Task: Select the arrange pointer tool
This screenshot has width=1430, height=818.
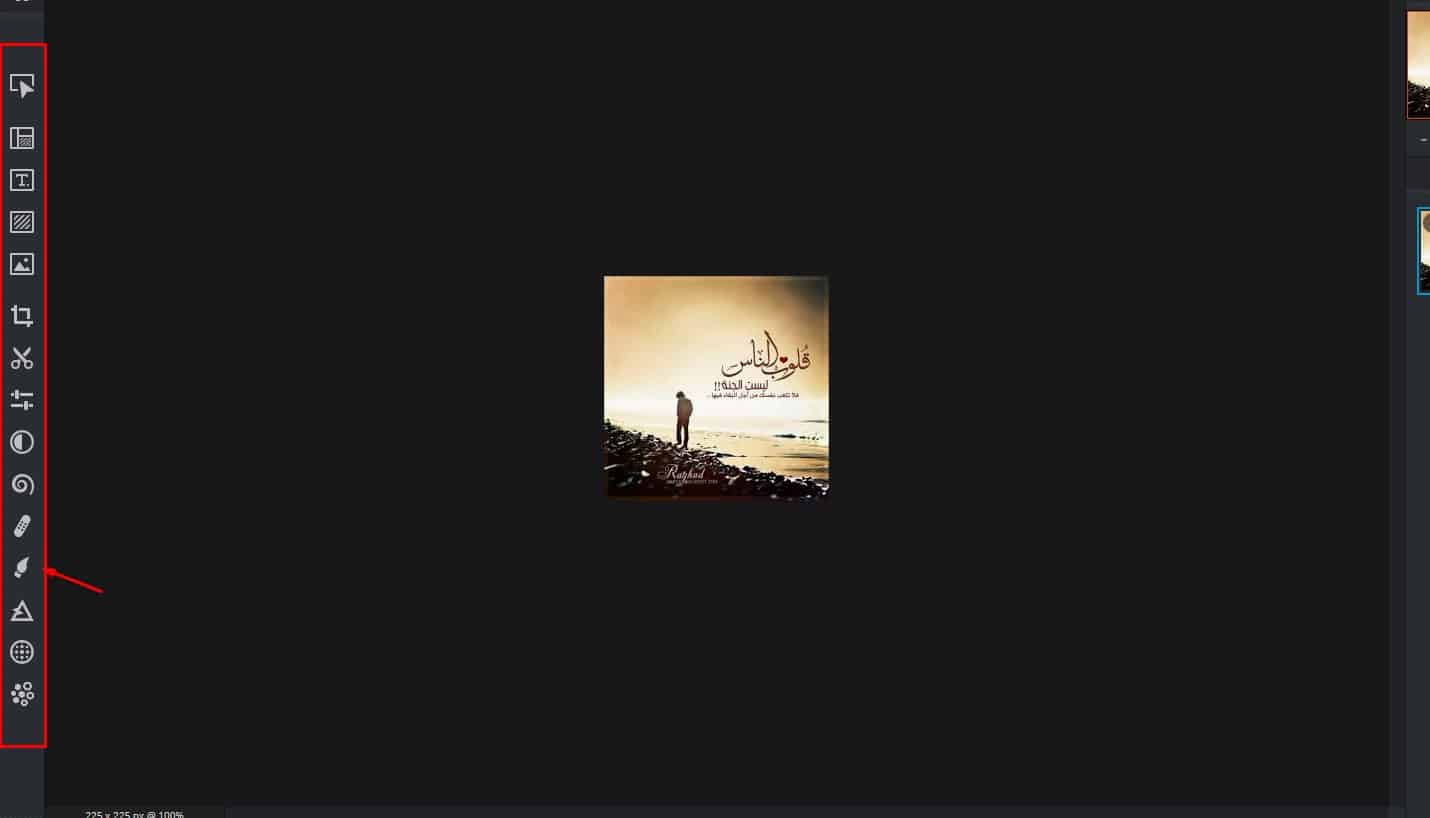Action: 22,86
